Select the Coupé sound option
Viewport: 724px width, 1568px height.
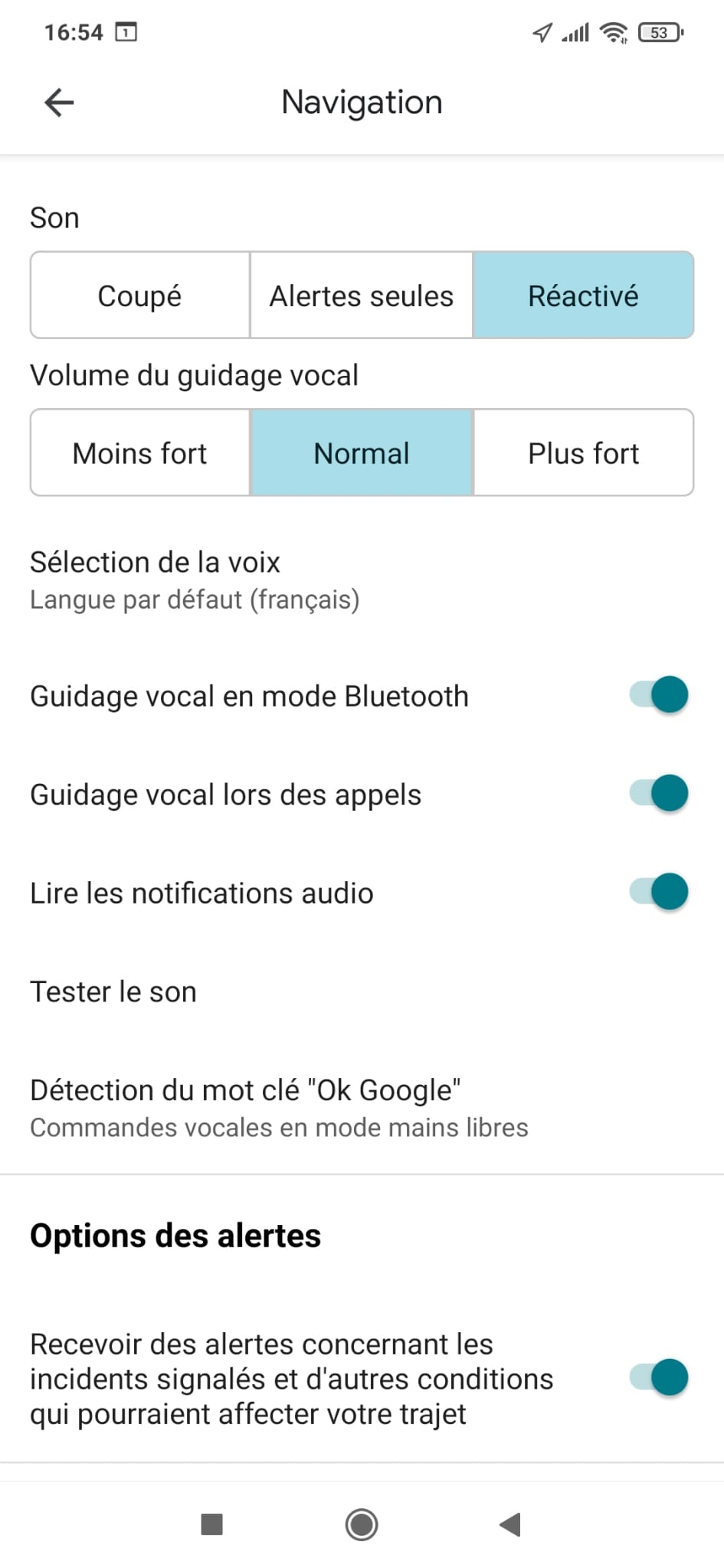pos(140,296)
